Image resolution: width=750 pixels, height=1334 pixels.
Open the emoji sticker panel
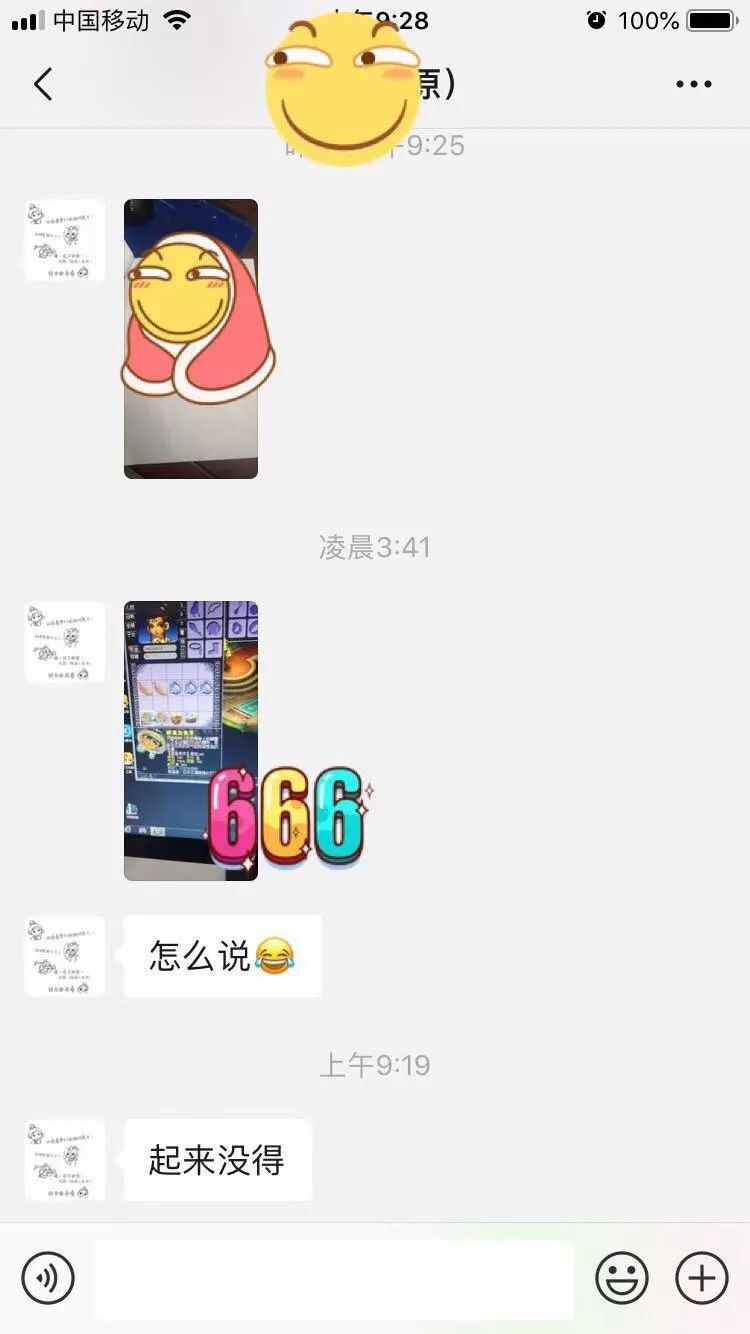pyautogui.click(x=622, y=1278)
